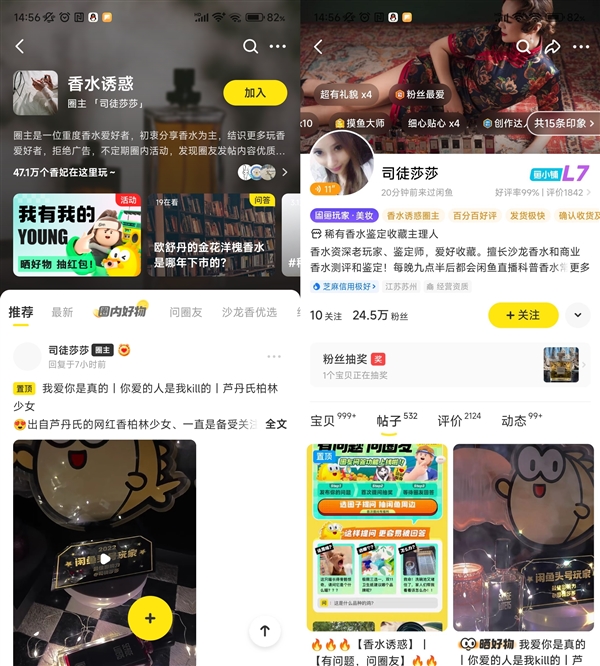
Task: Create a new post with the plus button
Action: point(150,618)
